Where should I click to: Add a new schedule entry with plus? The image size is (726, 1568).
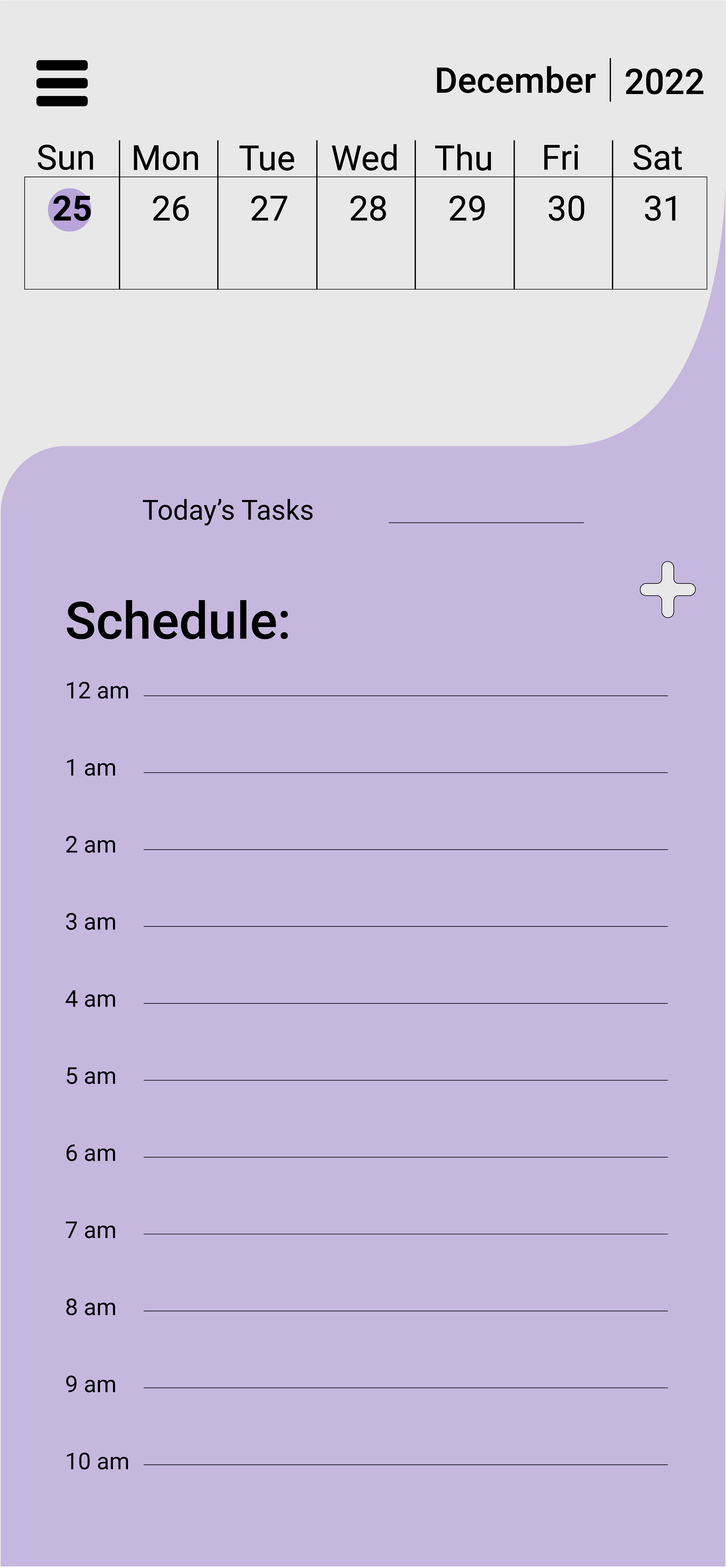point(667,589)
